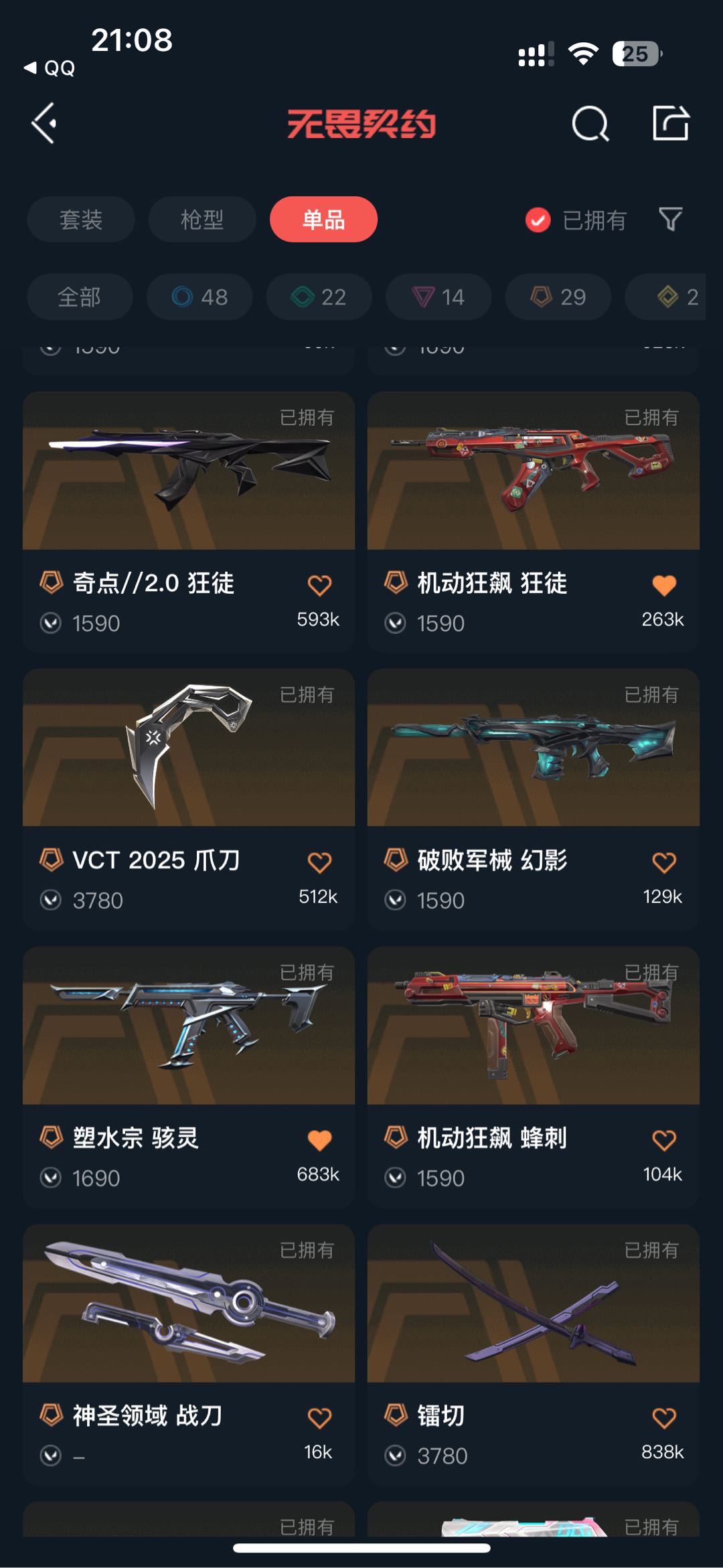Select the 单品 tab
Screen dimensions: 723x1568
point(323,220)
